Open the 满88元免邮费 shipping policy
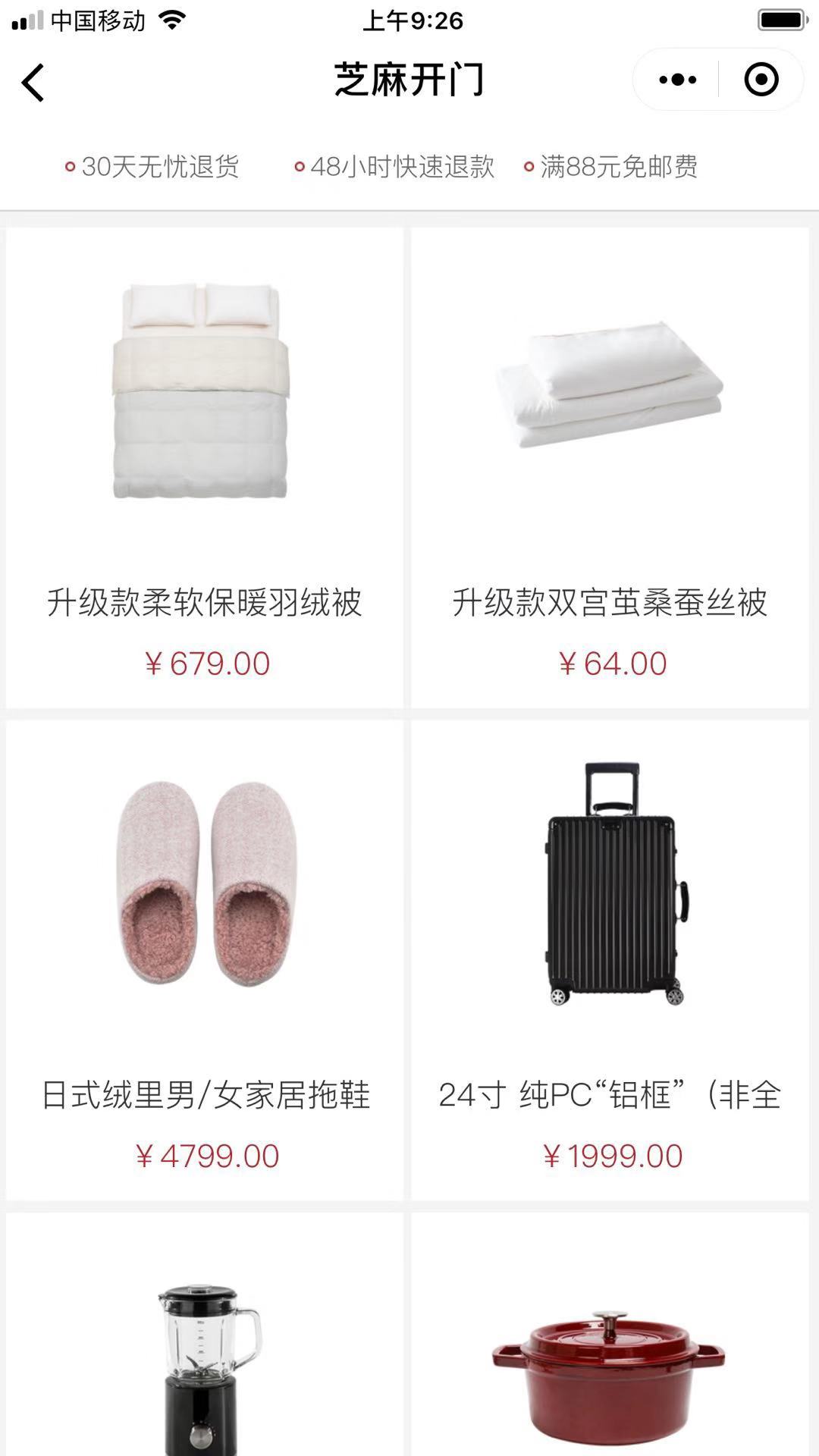 620,167
